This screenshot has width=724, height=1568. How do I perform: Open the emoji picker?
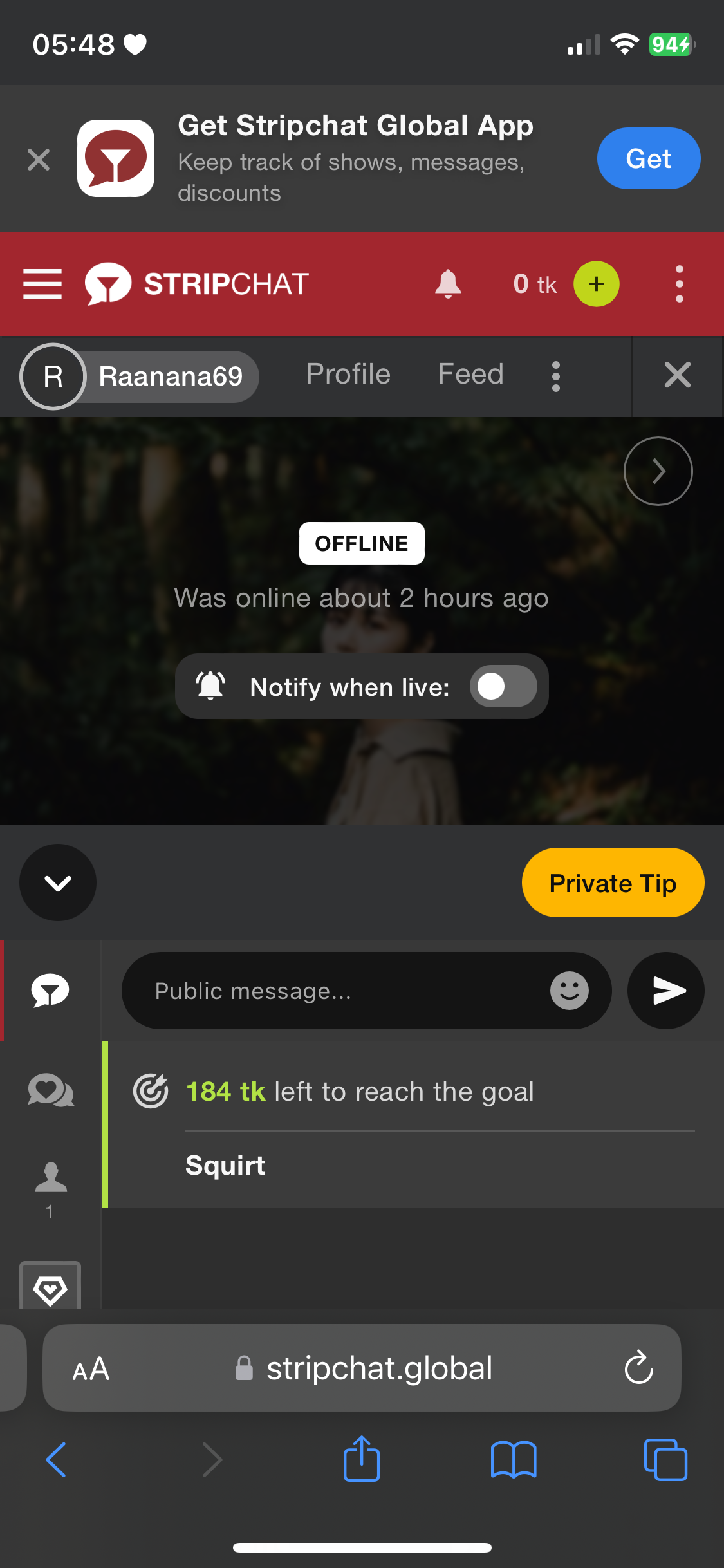[569, 991]
